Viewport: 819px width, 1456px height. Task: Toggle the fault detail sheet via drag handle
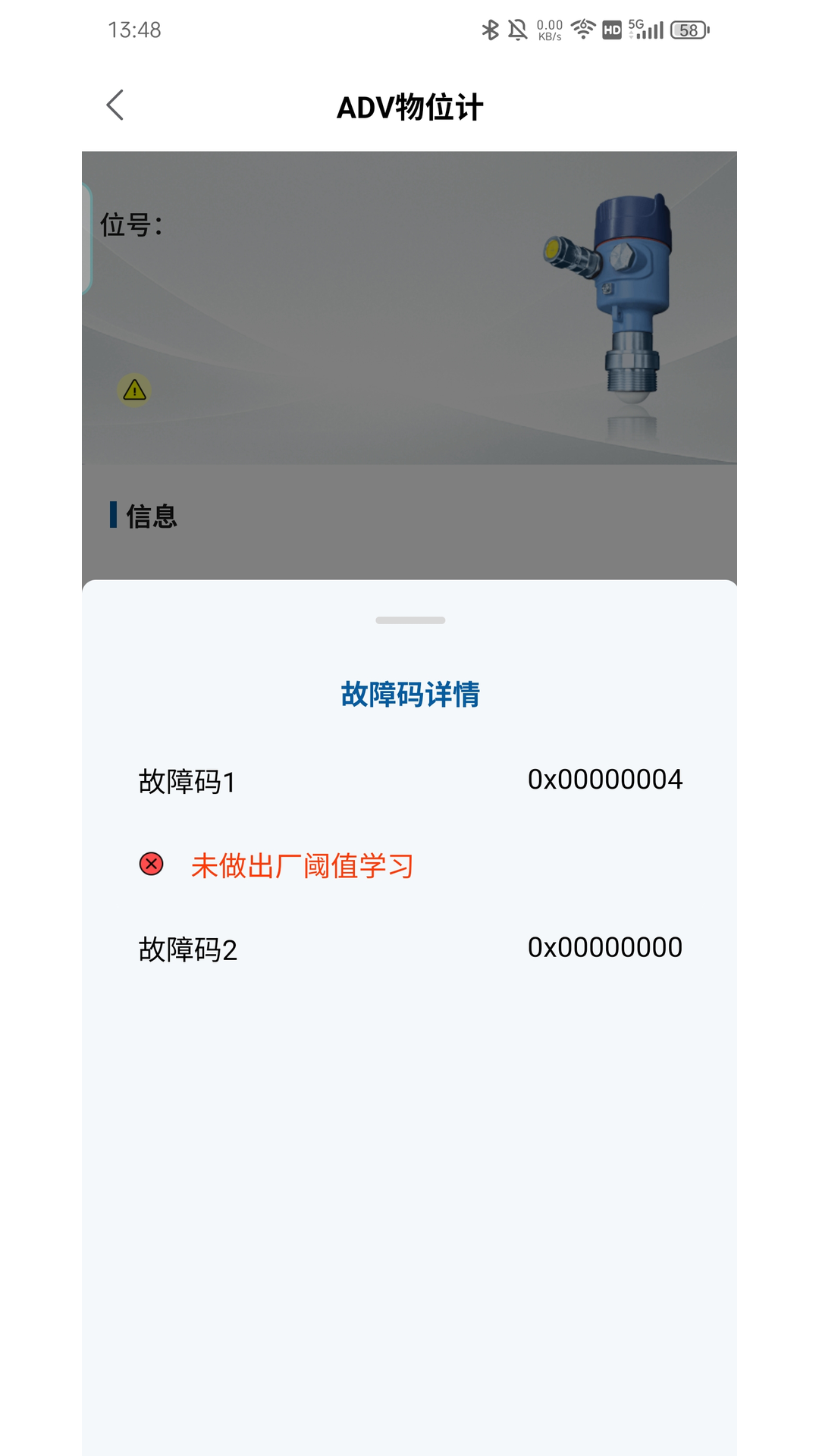(409, 619)
